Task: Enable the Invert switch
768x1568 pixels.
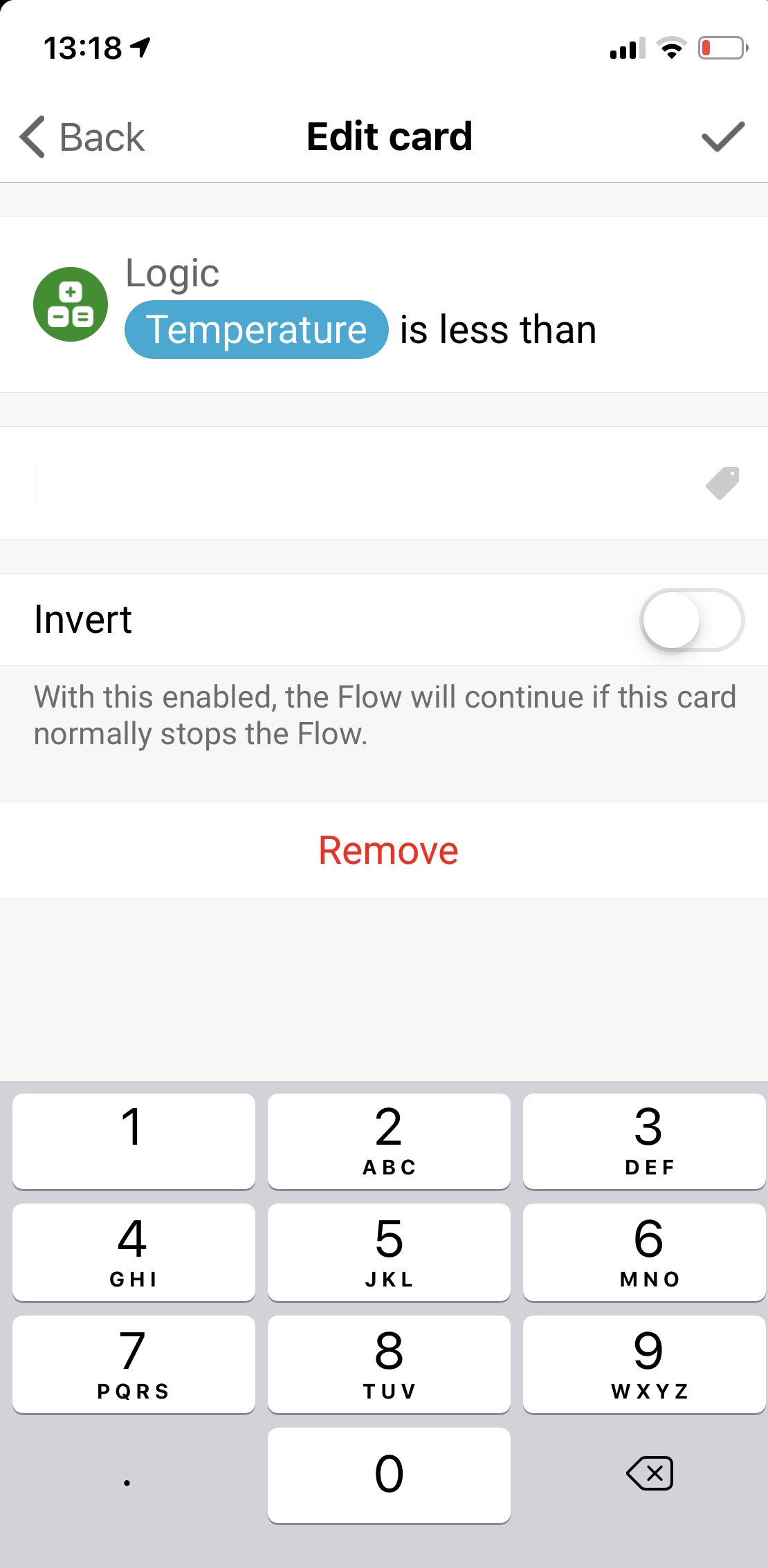Action: tap(691, 620)
